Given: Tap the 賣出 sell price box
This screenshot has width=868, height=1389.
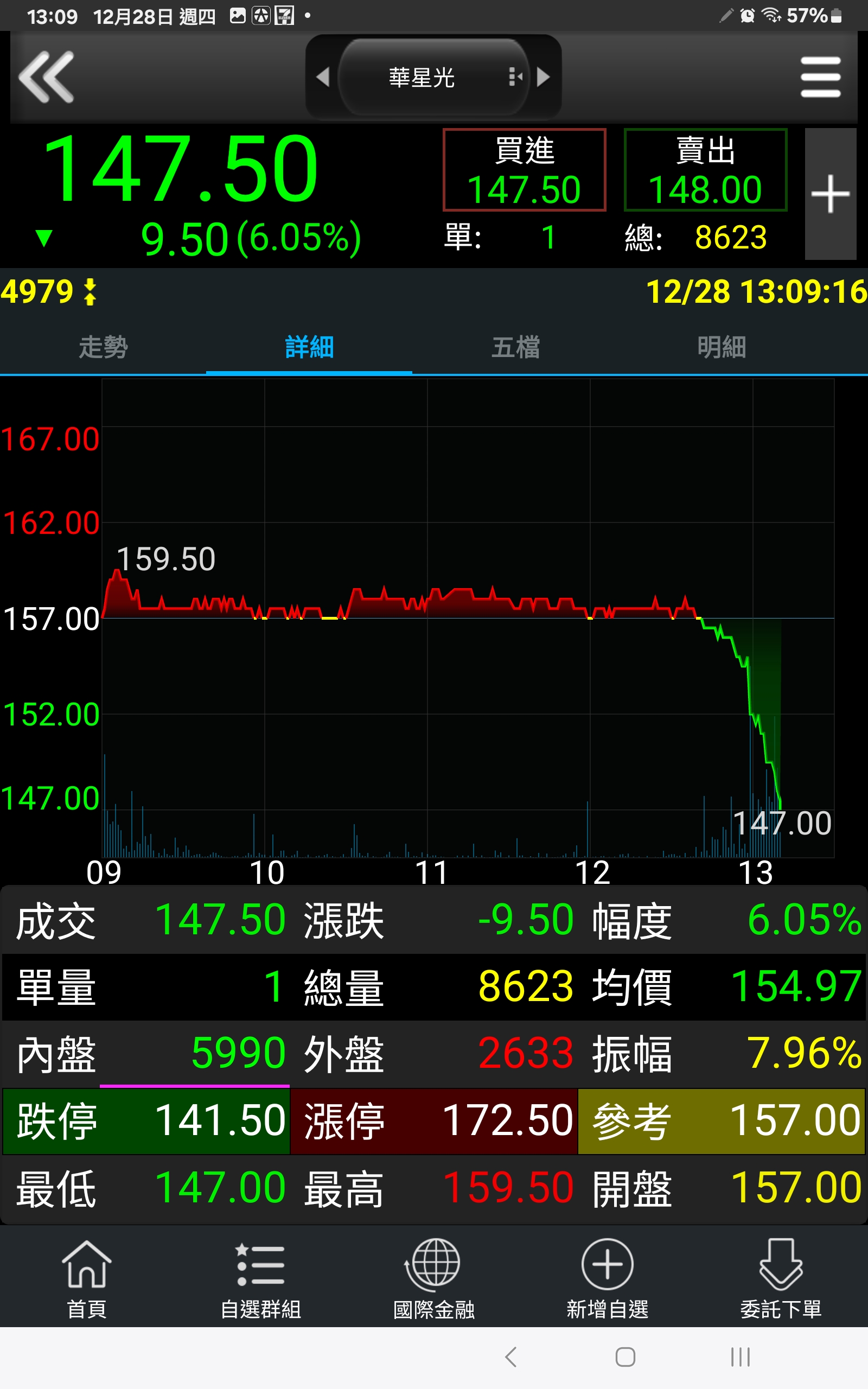Looking at the screenshot, I should tap(706, 170).
